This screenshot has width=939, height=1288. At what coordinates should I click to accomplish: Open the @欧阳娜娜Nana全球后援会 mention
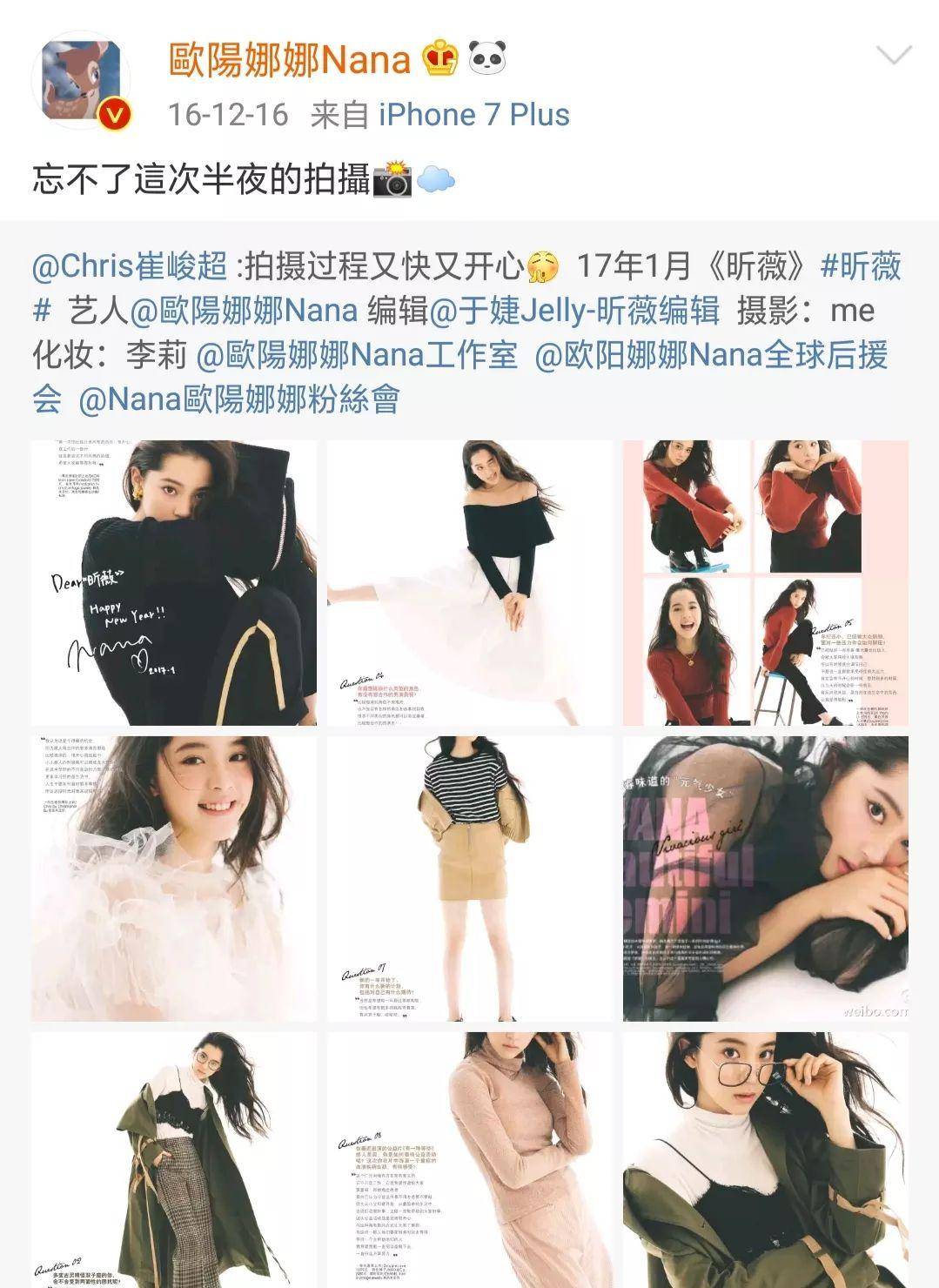(x=711, y=355)
